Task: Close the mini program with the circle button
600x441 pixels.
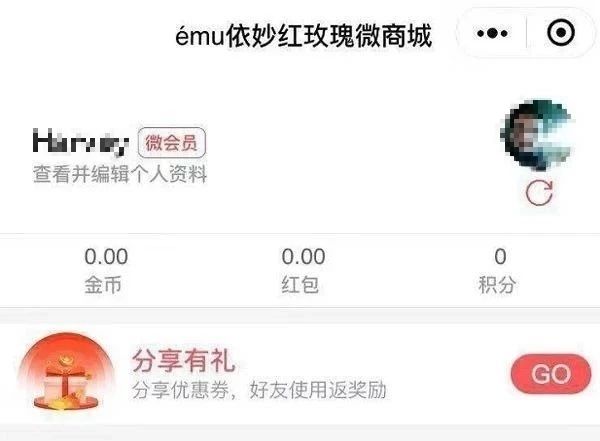Action: coord(561,34)
